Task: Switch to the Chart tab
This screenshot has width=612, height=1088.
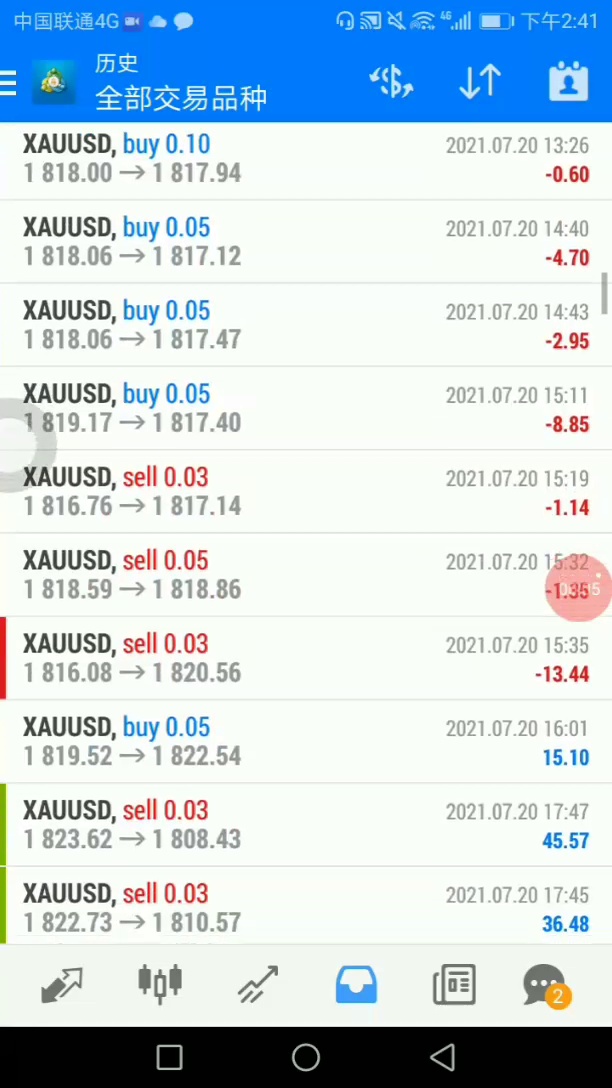Action: click(160, 985)
